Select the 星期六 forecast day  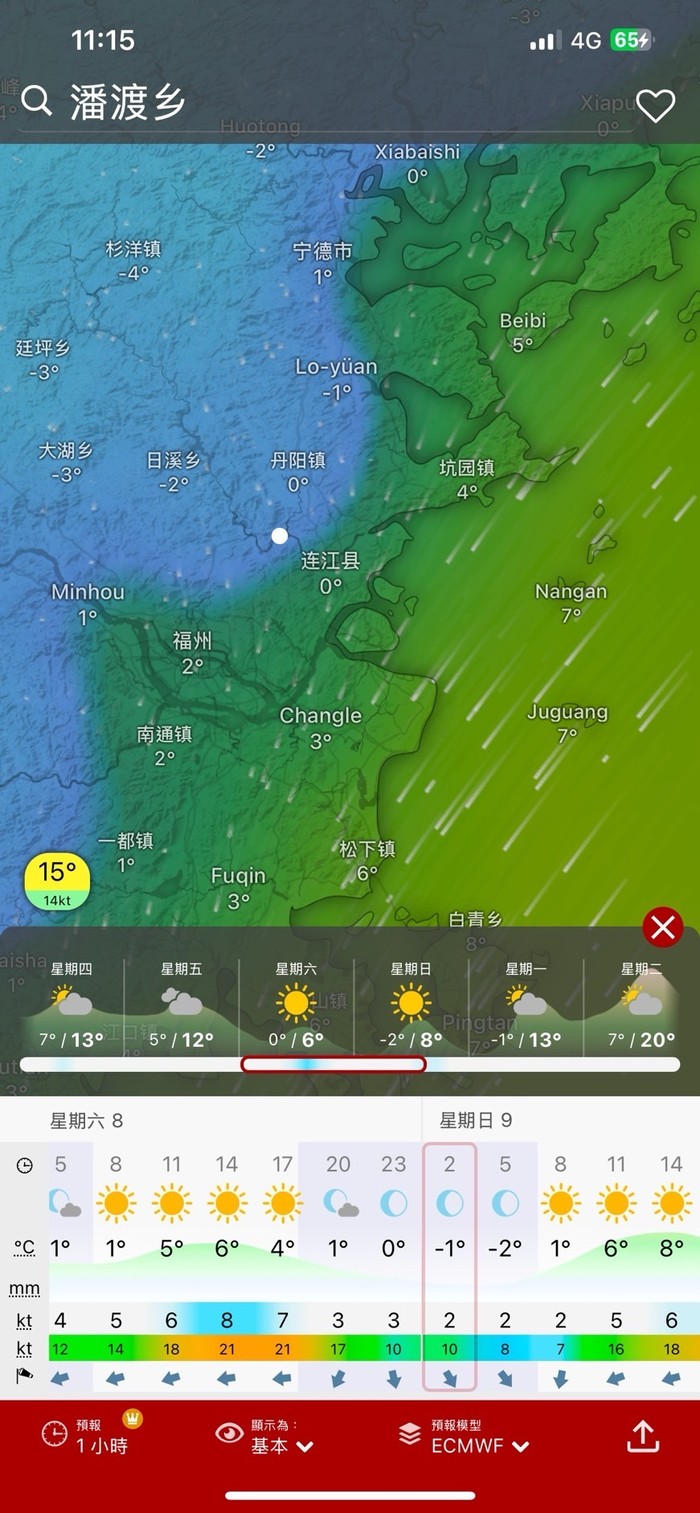tap(296, 1005)
